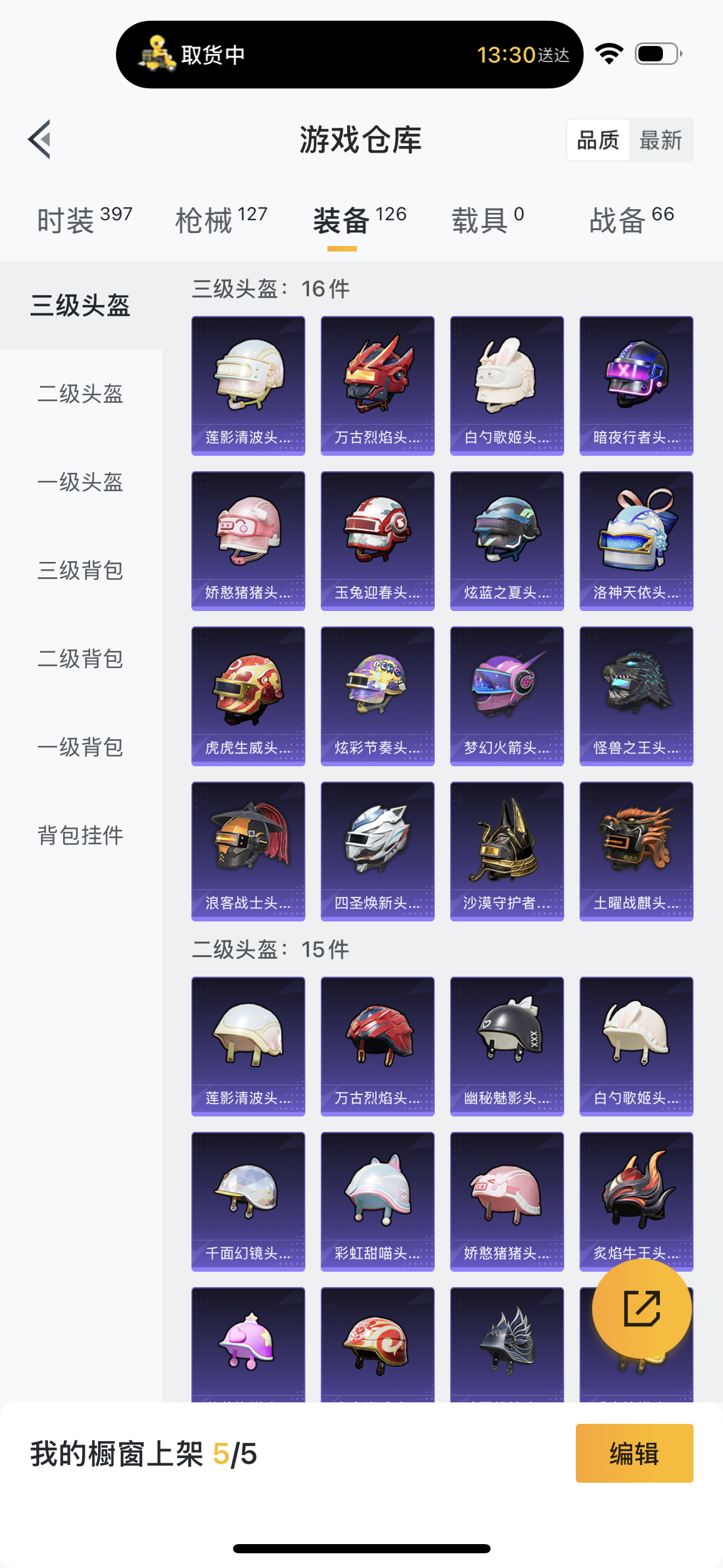Viewport: 723px width, 1568px height.
Task: Tap the 沙漠守护者 helmet tile
Action: point(507,851)
